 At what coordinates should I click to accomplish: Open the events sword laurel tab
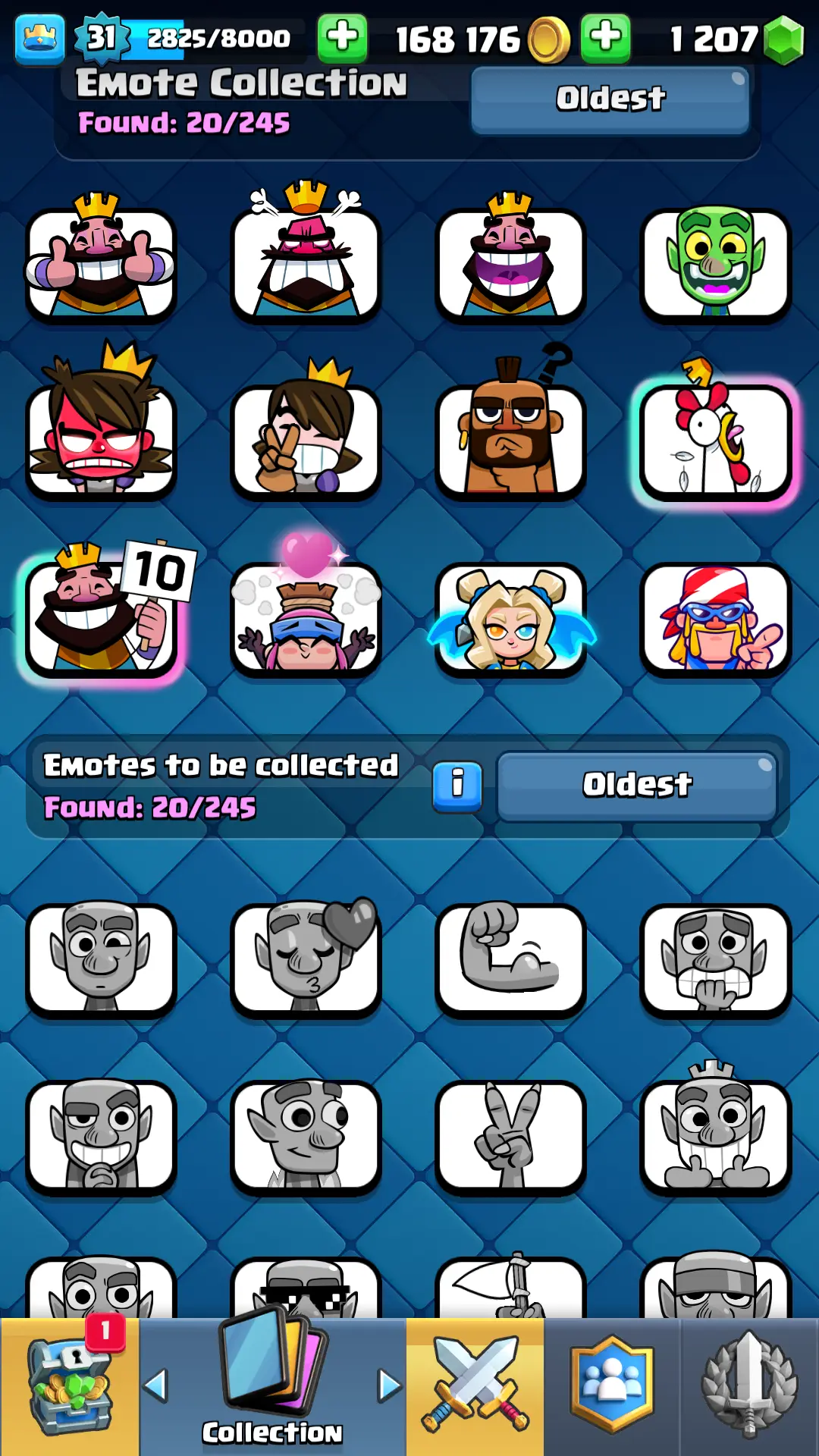[x=749, y=1386]
